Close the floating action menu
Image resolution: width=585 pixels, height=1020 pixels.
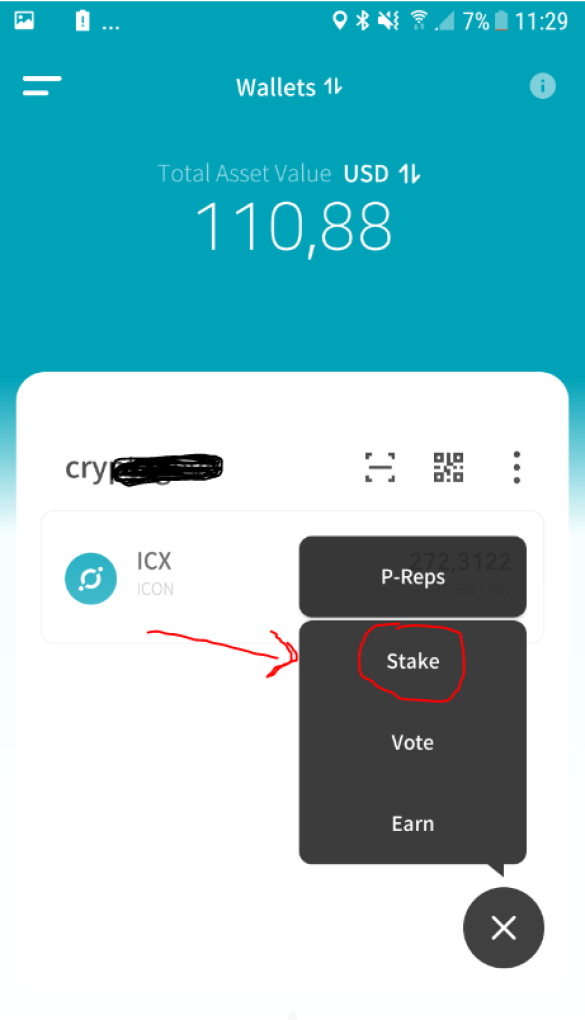[x=504, y=928]
